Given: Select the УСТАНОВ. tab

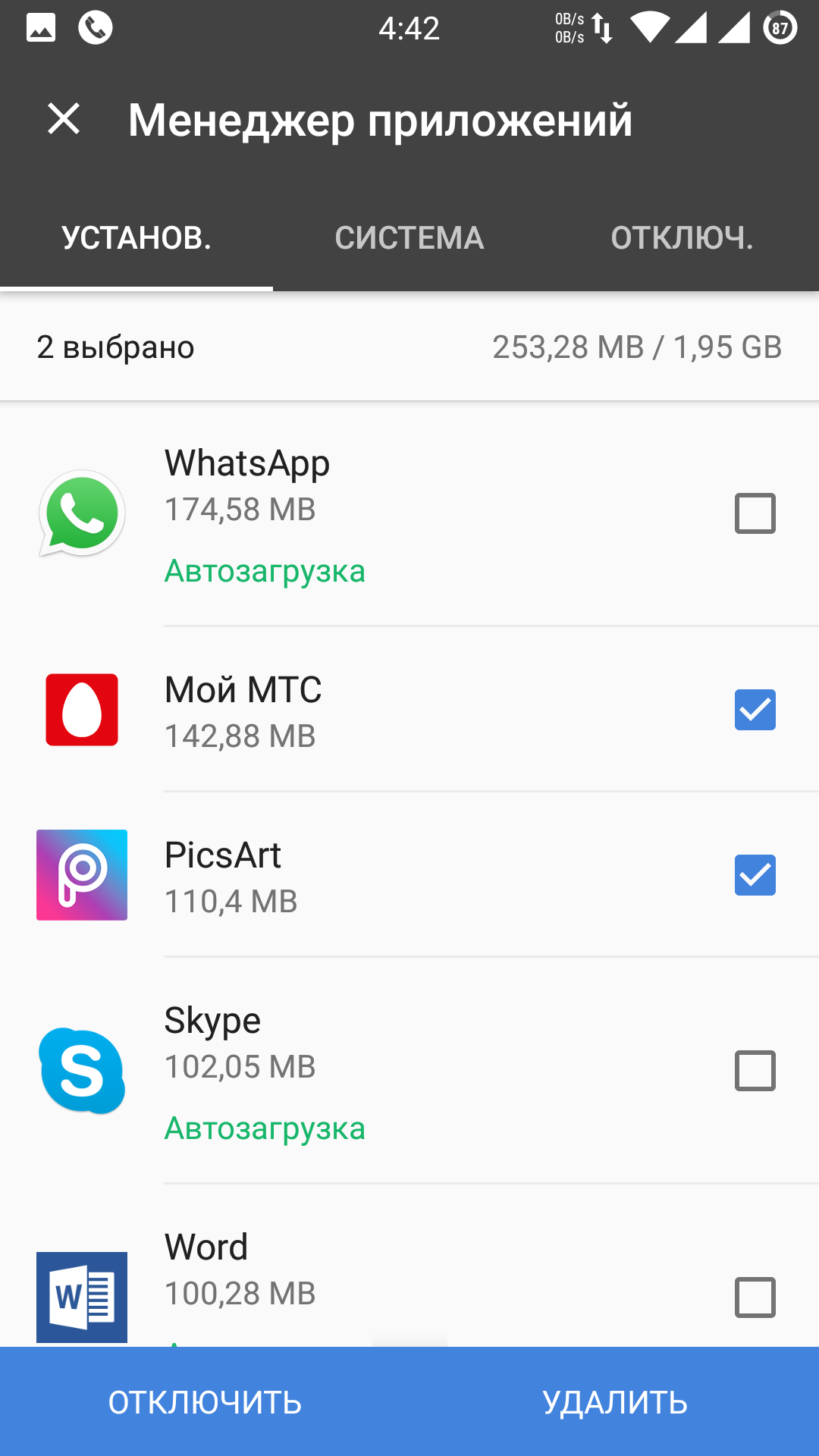Looking at the screenshot, I should (x=136, y=238).
